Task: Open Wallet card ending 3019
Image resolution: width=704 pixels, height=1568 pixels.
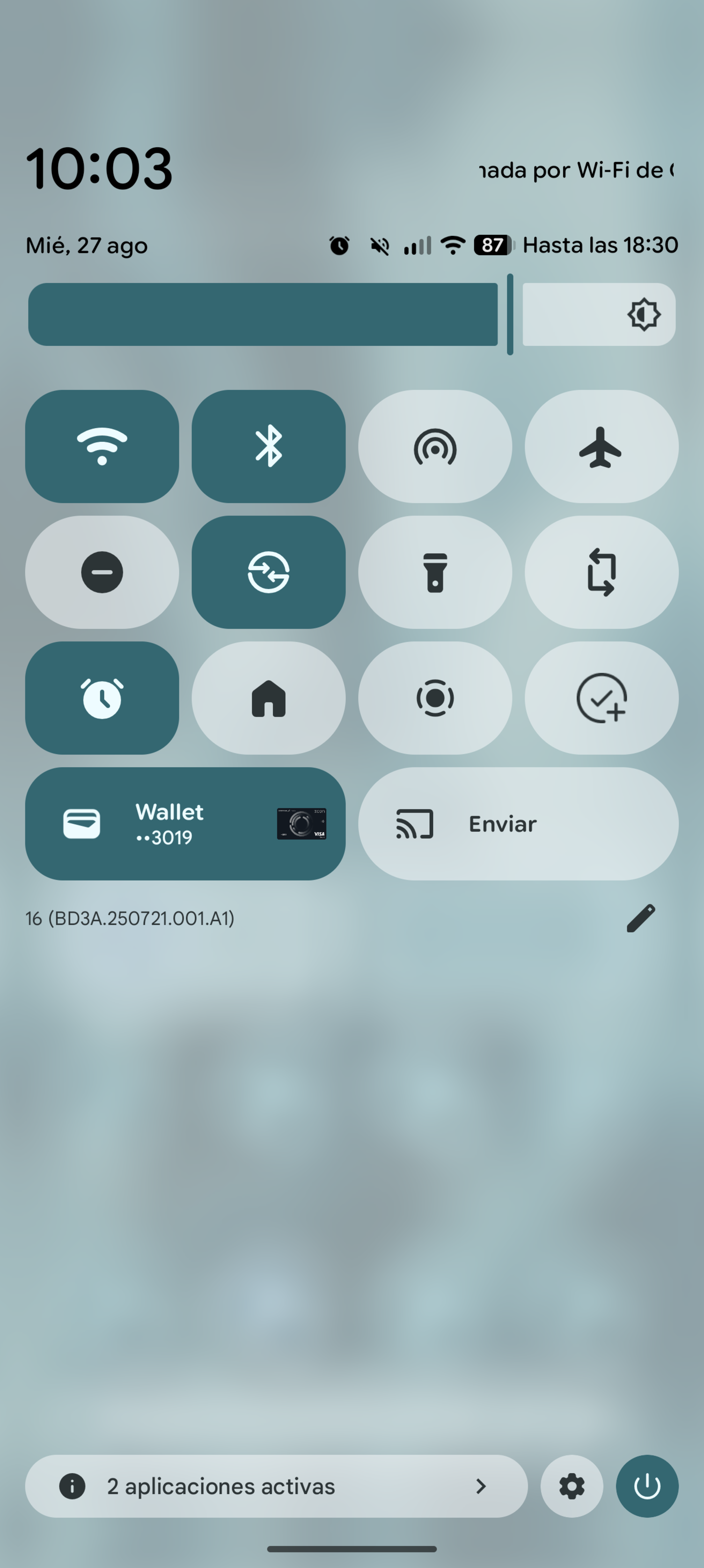Action: point(185,823)
